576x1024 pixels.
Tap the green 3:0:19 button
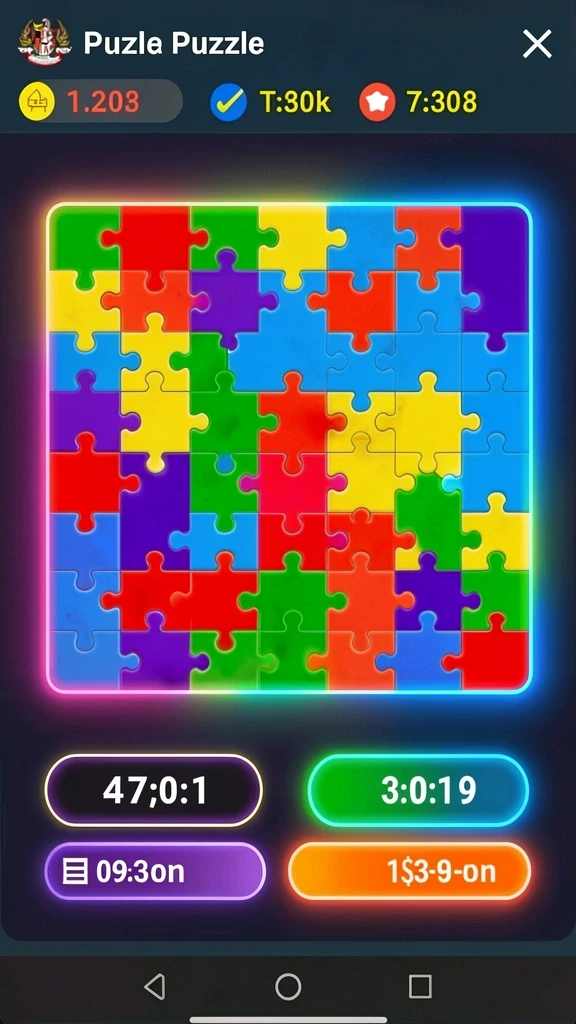(x=418, y=790)
